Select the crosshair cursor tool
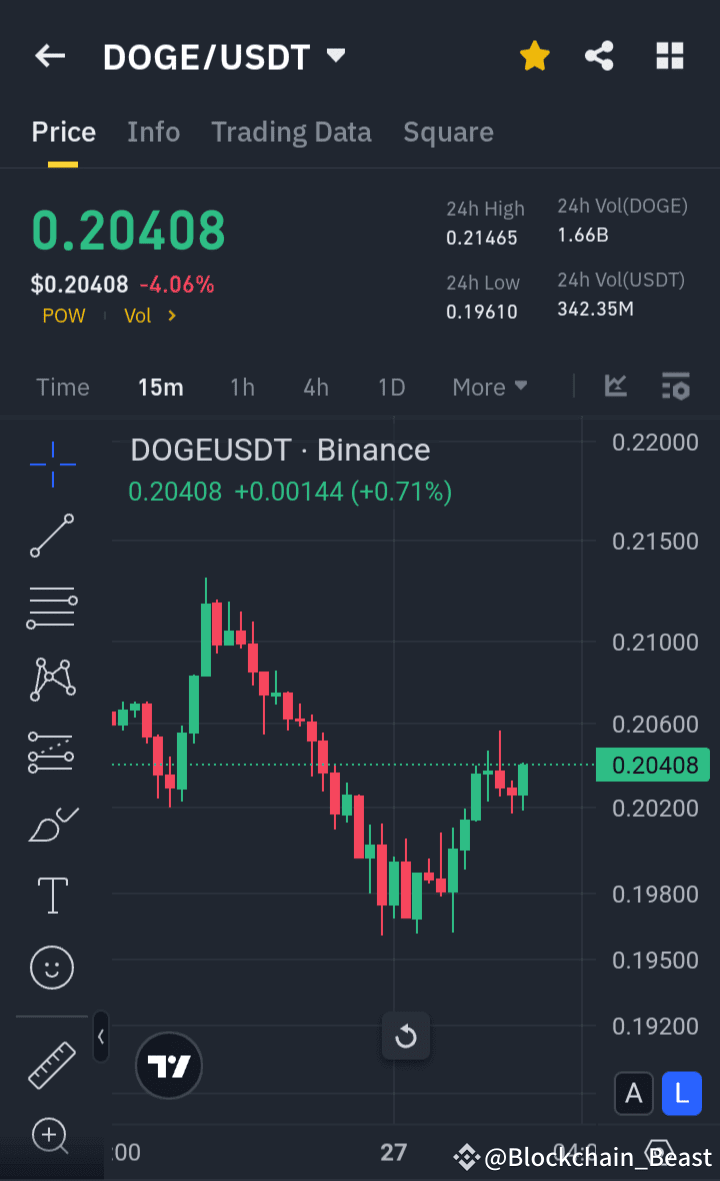Image resolution: width=720 pixels, height=1181 pixels. (51, 464)
